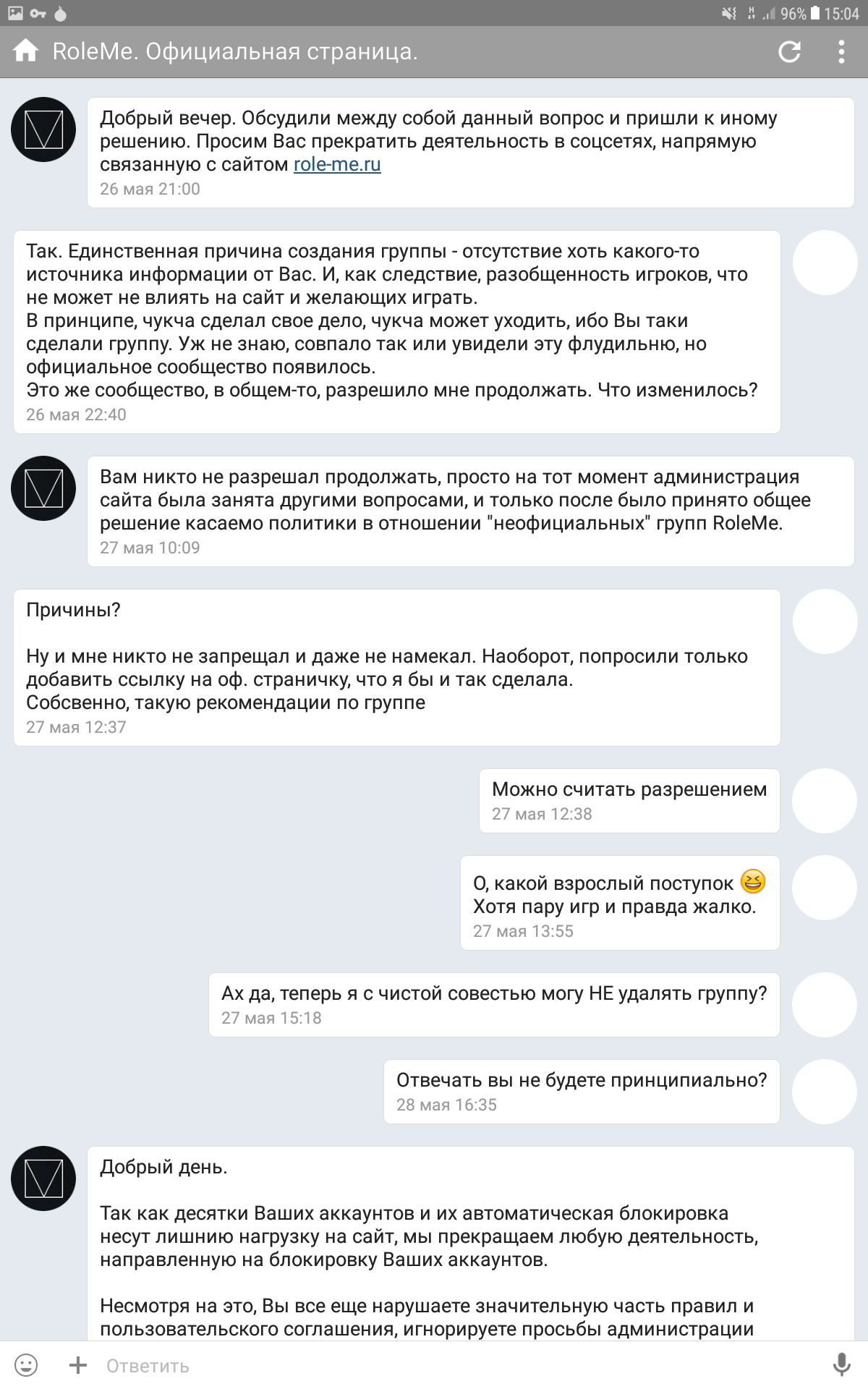Open RoleMe avatar beside 26 мая 21:00 message

coord(43,129)
